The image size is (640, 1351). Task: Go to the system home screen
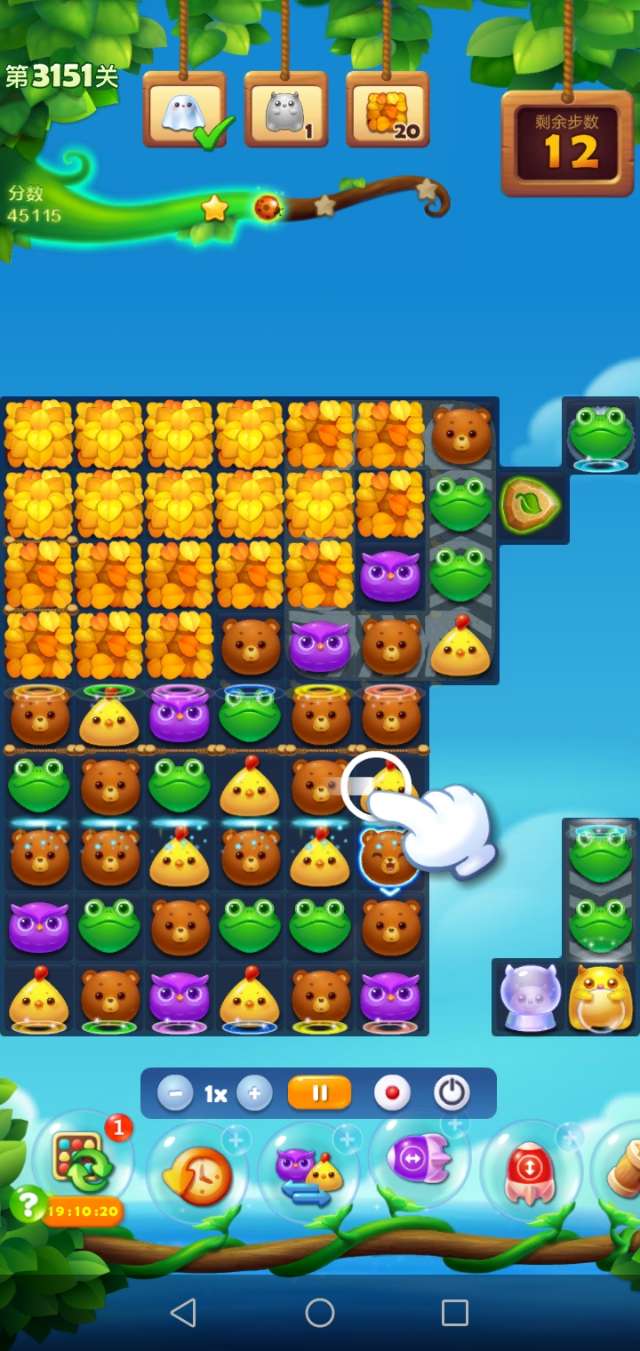[x=320, y=1312]
